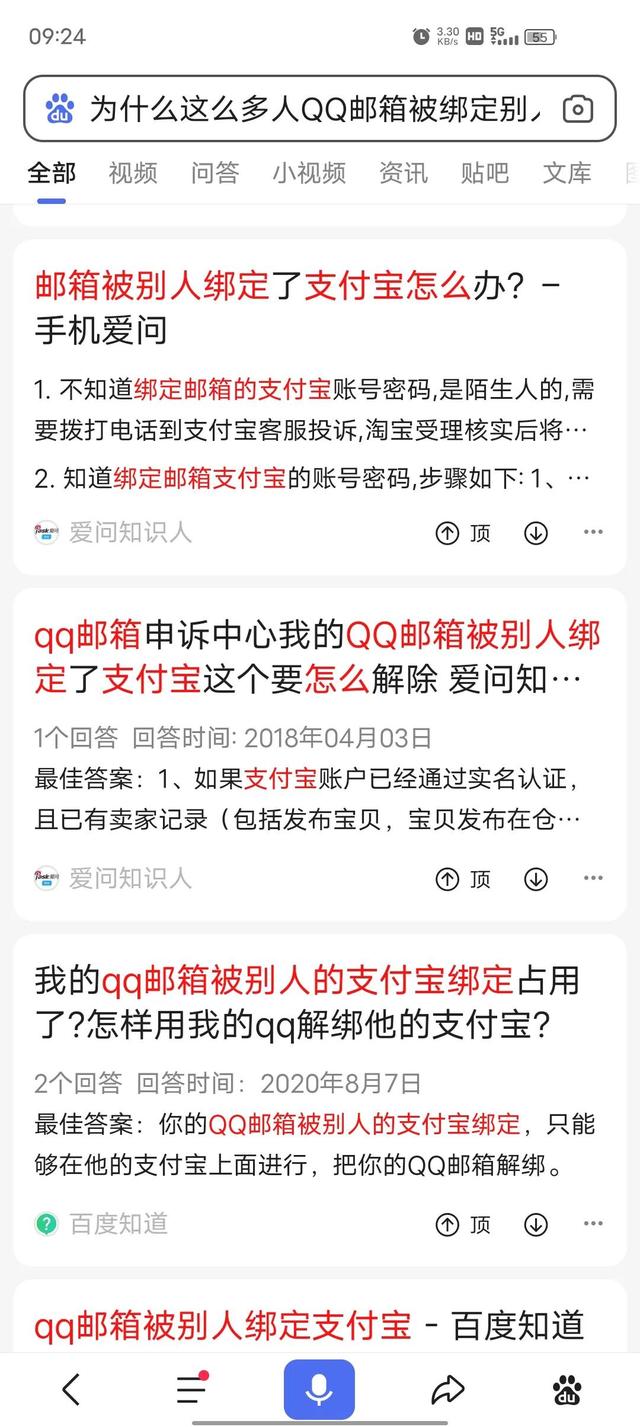Share this search results page
This screenshot has height=1427, width=640.
tap(447, 1389)
